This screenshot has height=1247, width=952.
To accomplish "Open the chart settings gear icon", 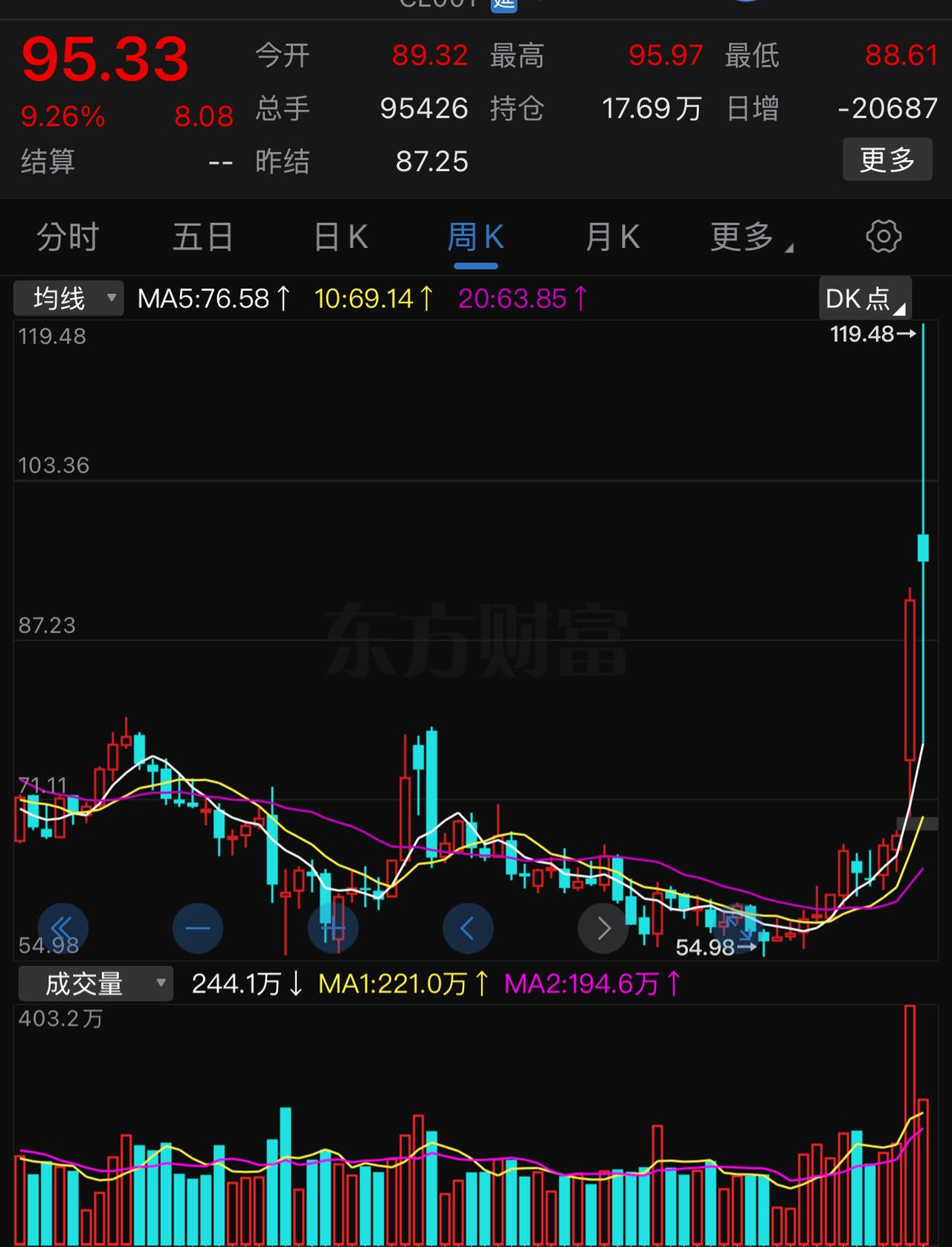I will (x=884, y=237).
